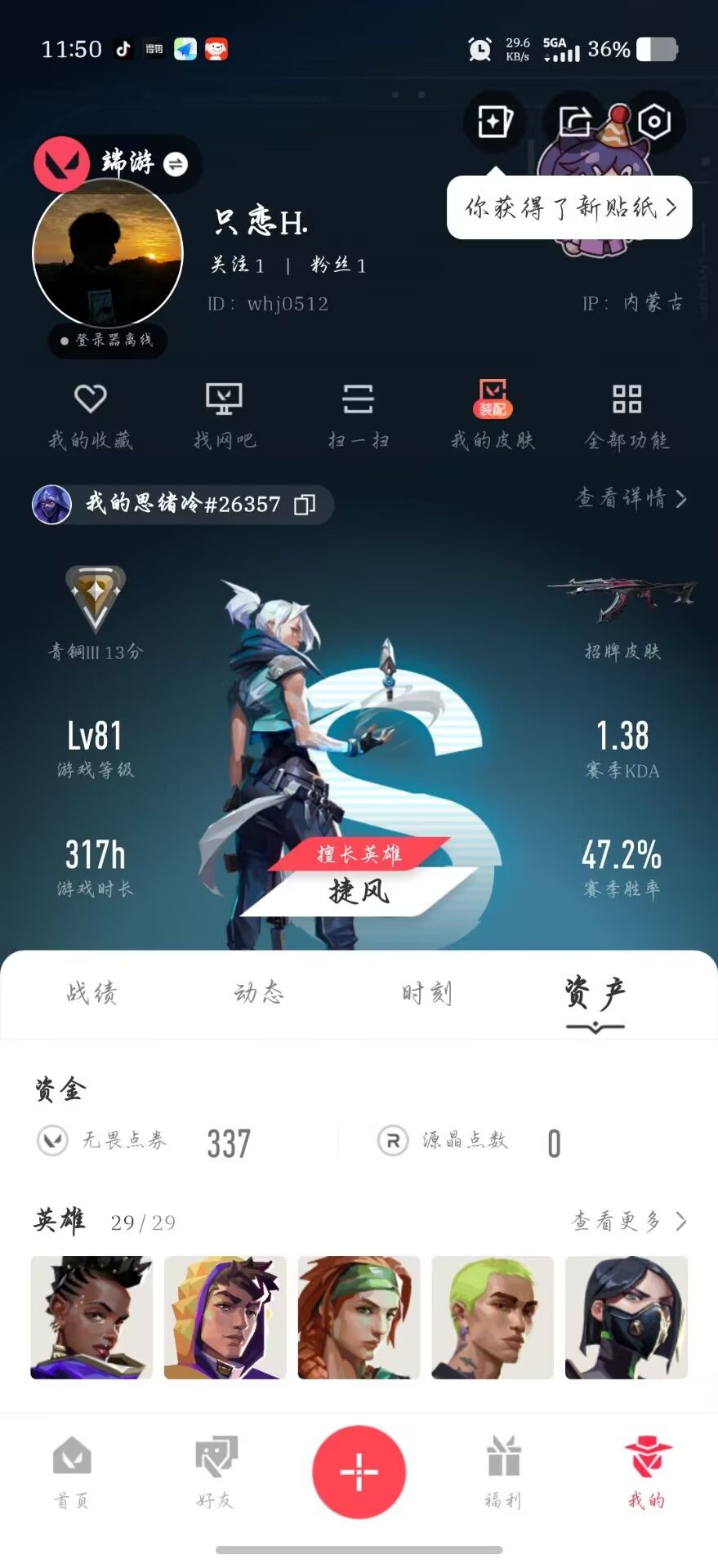This screenshot has width=718, height=1568.
Task: Share the profile page
Action: (575, 122)
